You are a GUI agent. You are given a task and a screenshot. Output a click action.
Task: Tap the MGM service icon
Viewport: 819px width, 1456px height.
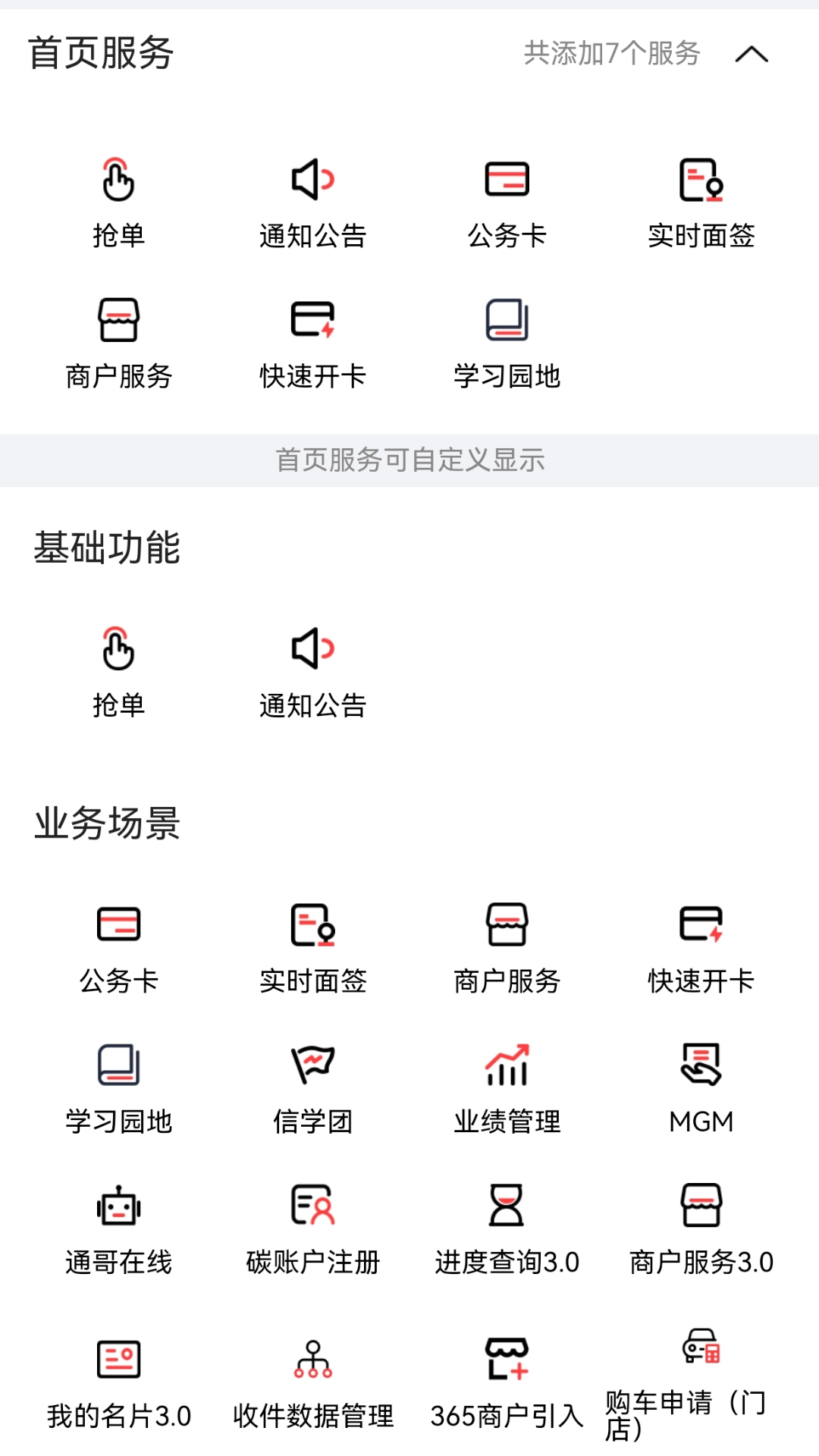click(701, 1066)
